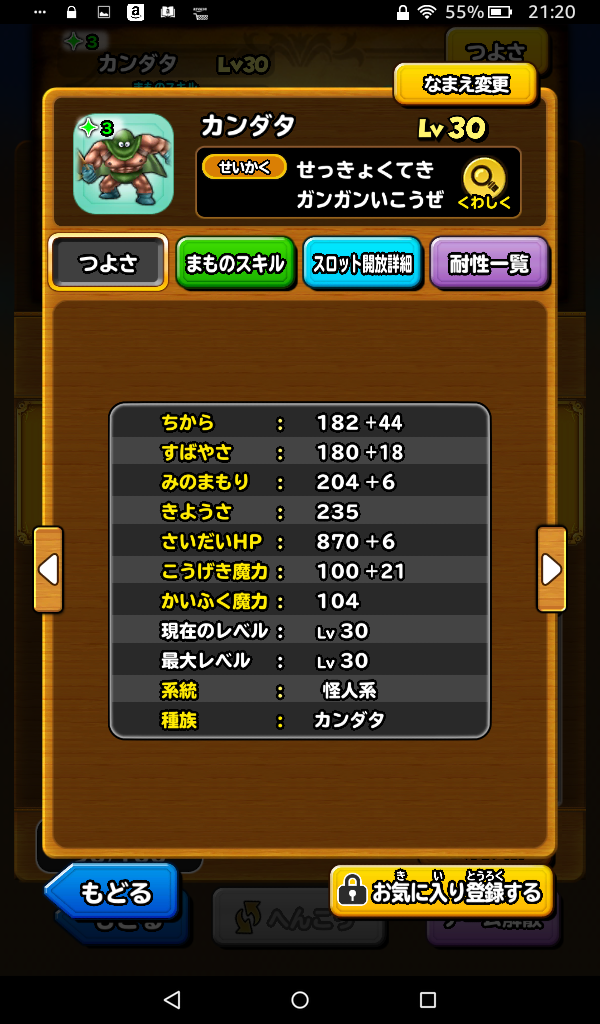Viewport: 600px width, 1024px height.
Task: Go to the previous monster with left arrow
Action: (x=48, y=569)
